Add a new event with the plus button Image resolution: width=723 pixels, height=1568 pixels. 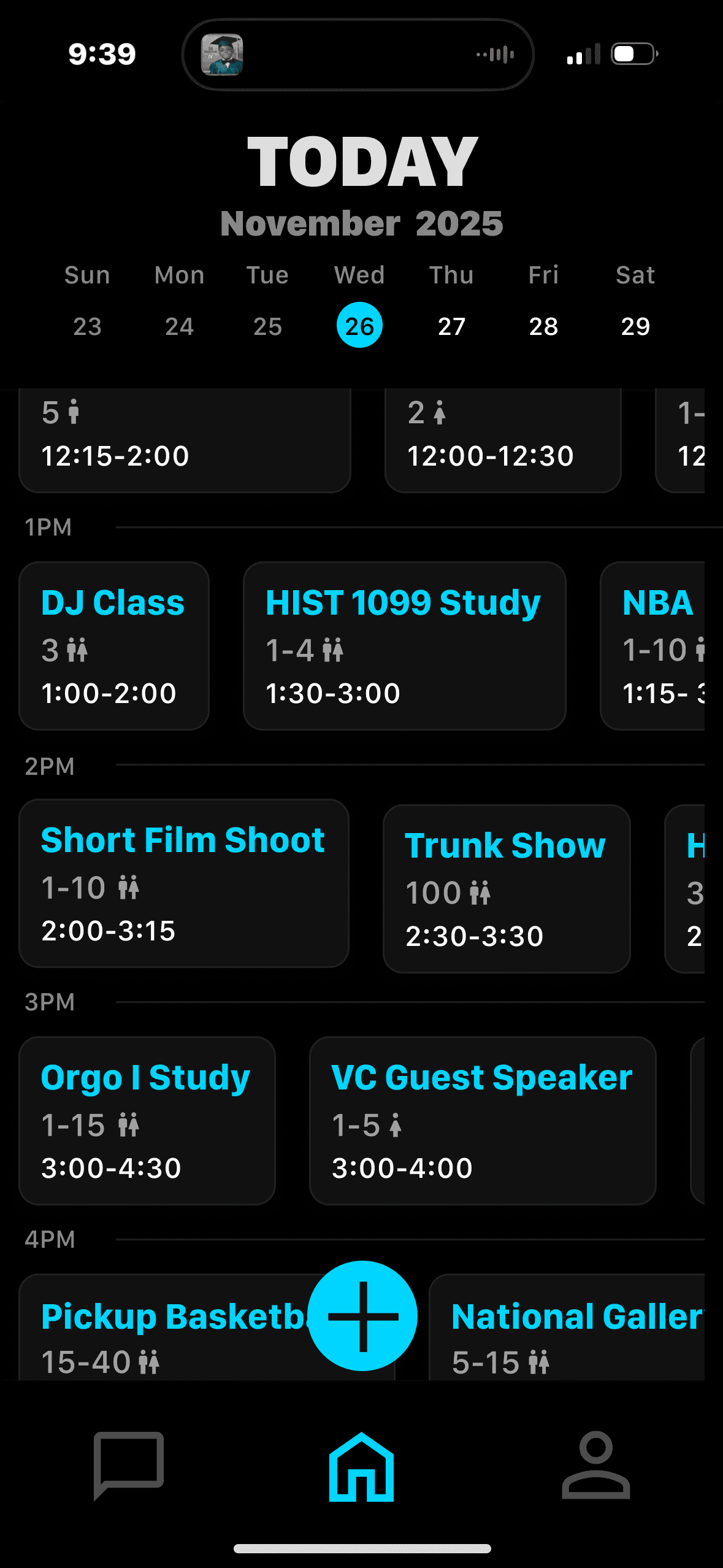click(362, 1315)
